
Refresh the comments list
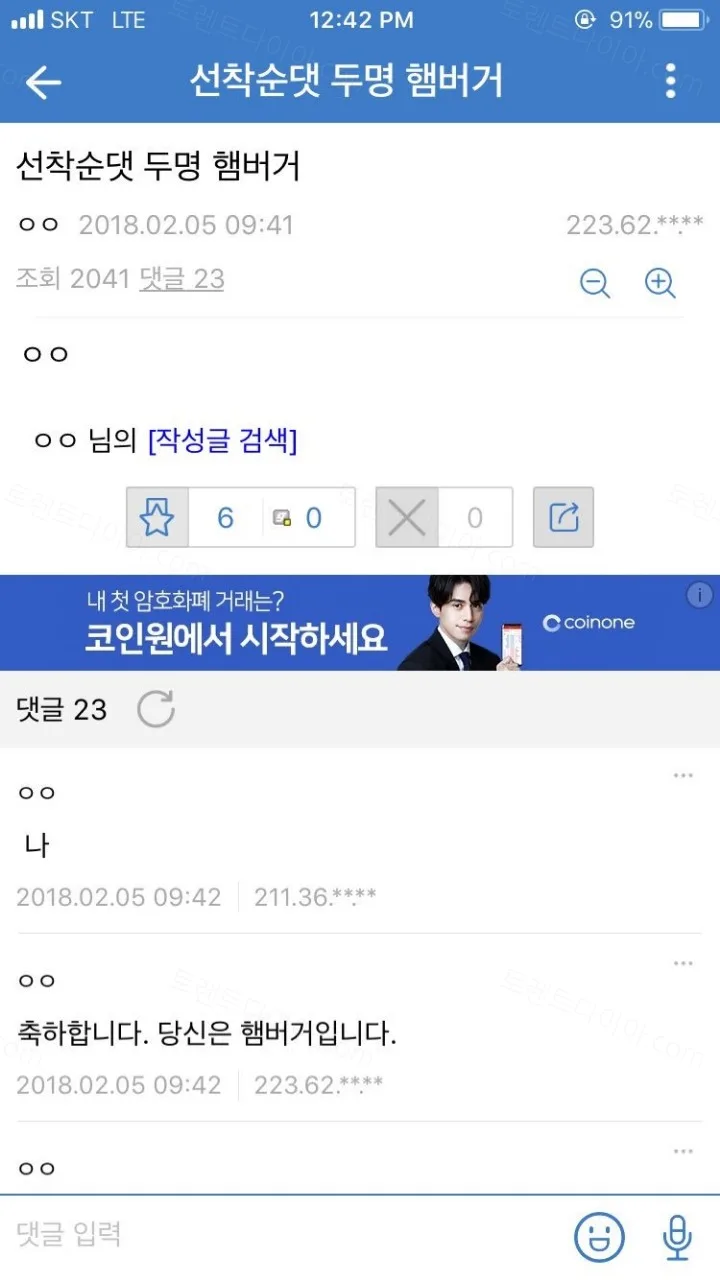[x=156, y=710]
